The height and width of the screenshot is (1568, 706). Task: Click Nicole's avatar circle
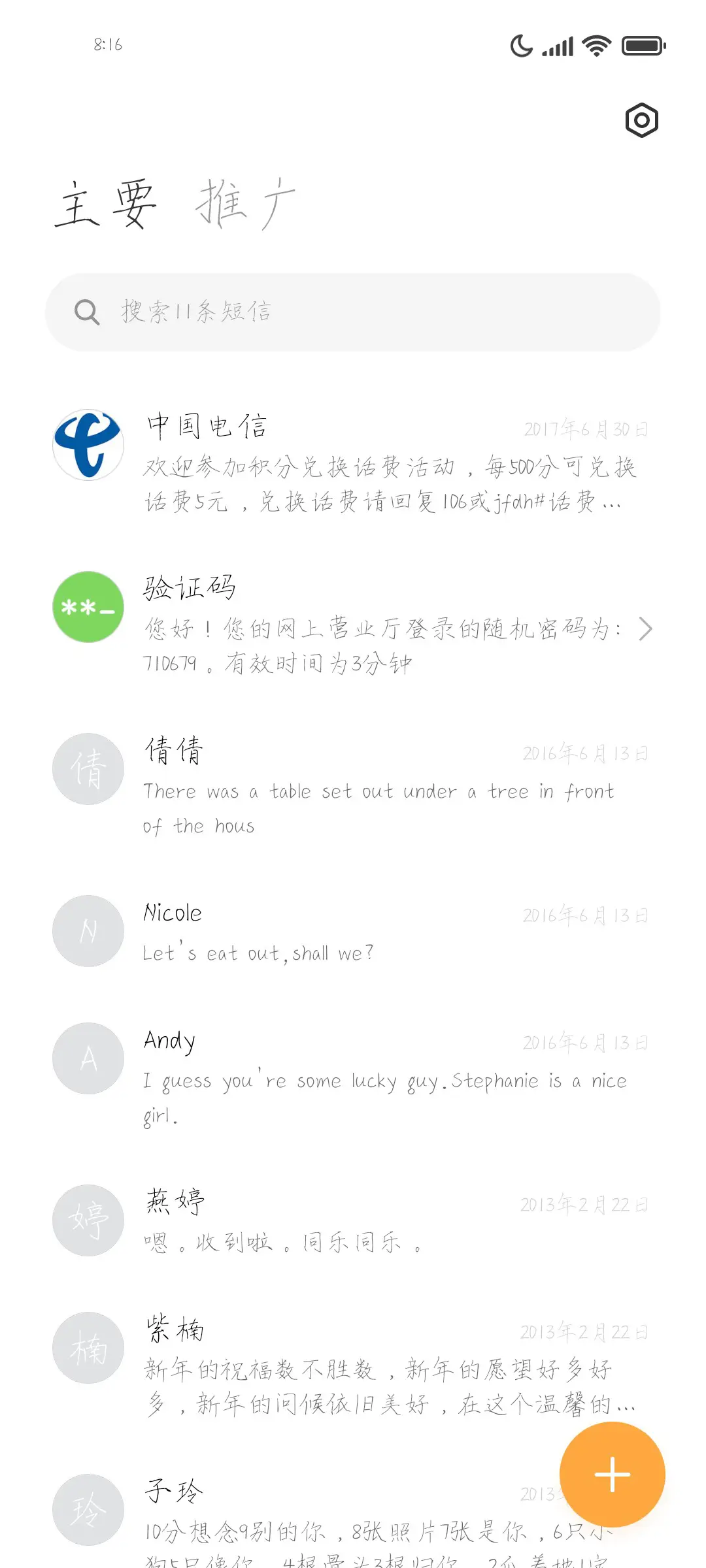[88, 932]
